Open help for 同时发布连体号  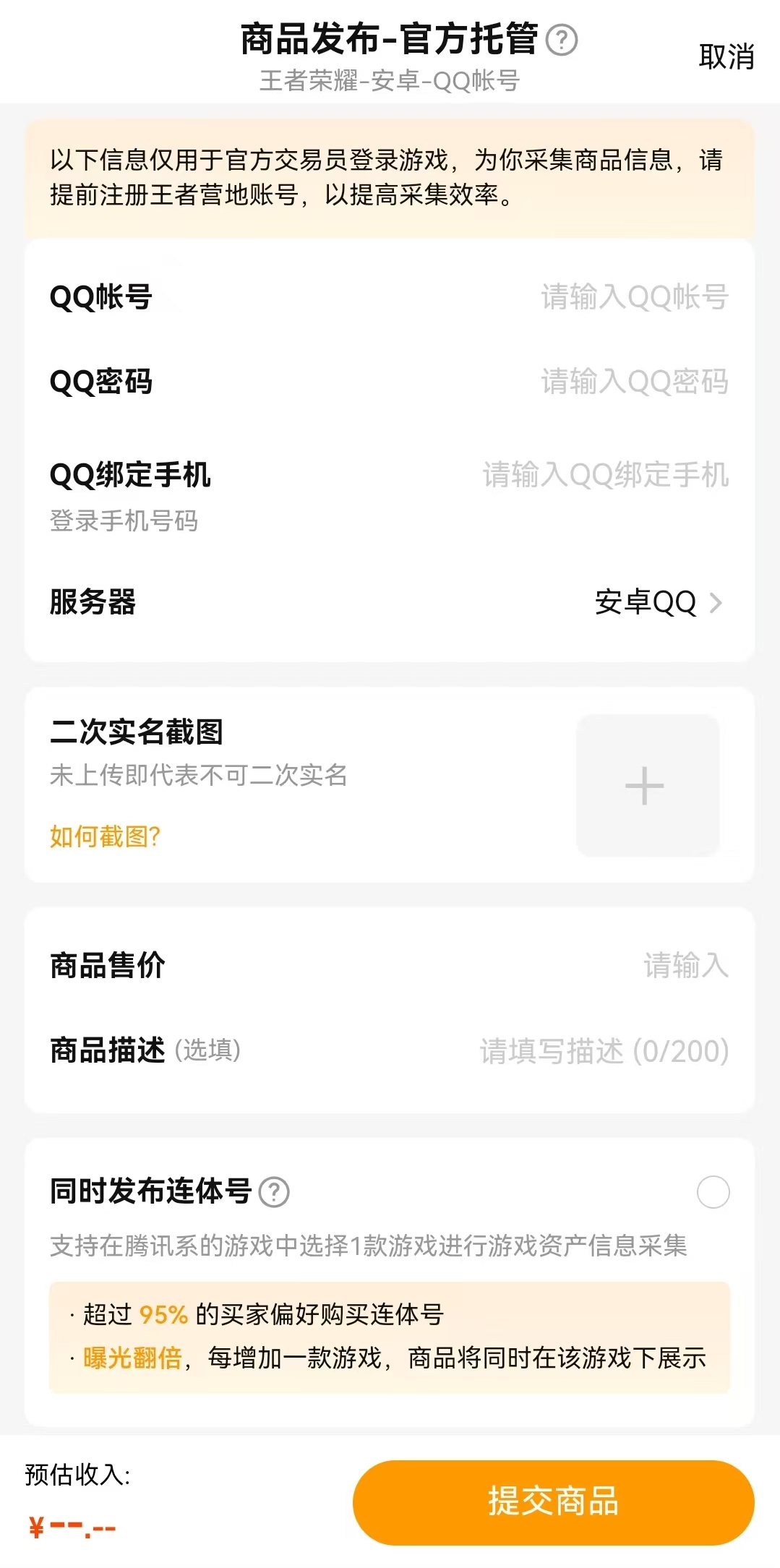pos(274,1192)
